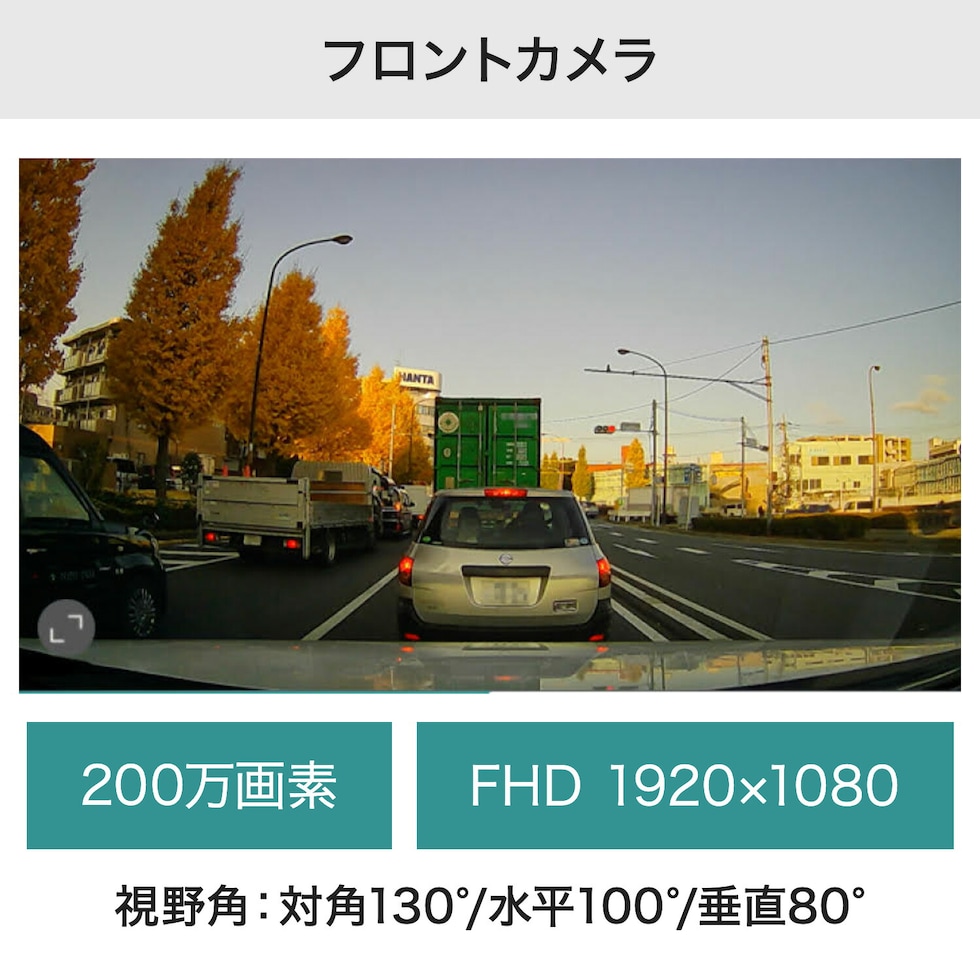Expand the front camera video to fullscreen
The height and width of the screenshot is (980, 980).
[66, 628]
